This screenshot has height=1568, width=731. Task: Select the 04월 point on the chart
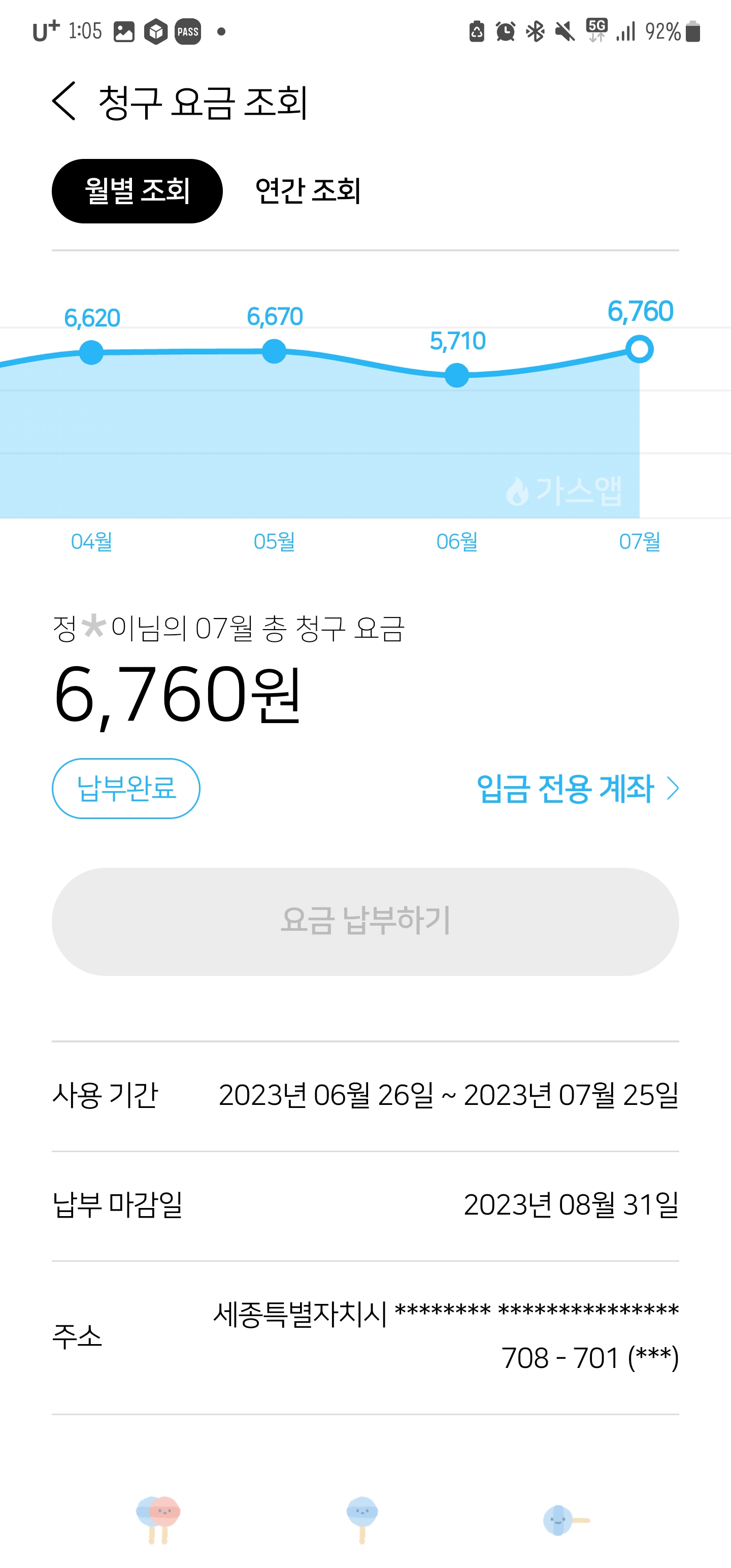tap(91, 352)
